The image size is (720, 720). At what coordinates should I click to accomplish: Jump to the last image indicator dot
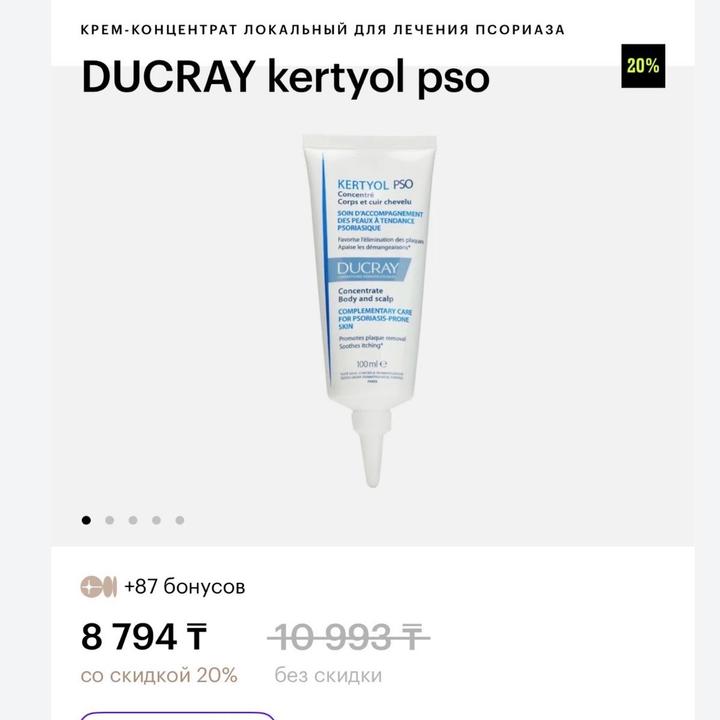(180, 520)
